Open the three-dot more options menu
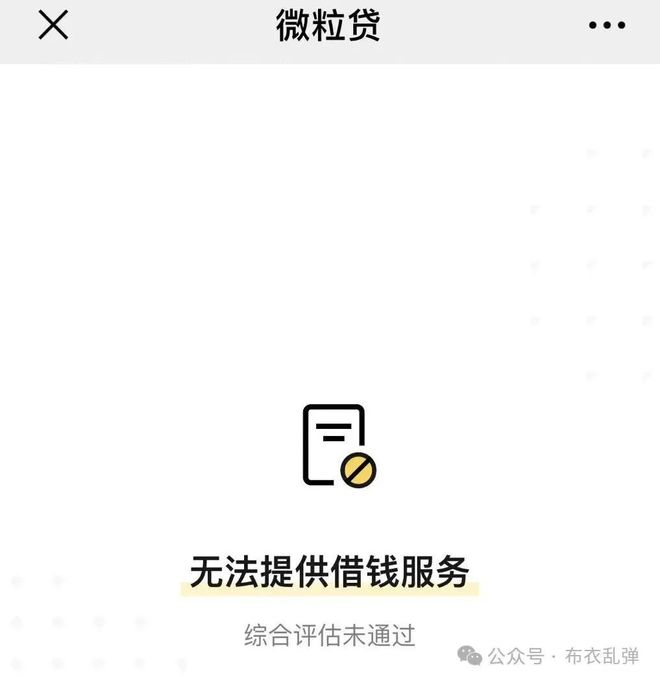The image size is (660, 683). pos(607,26)
